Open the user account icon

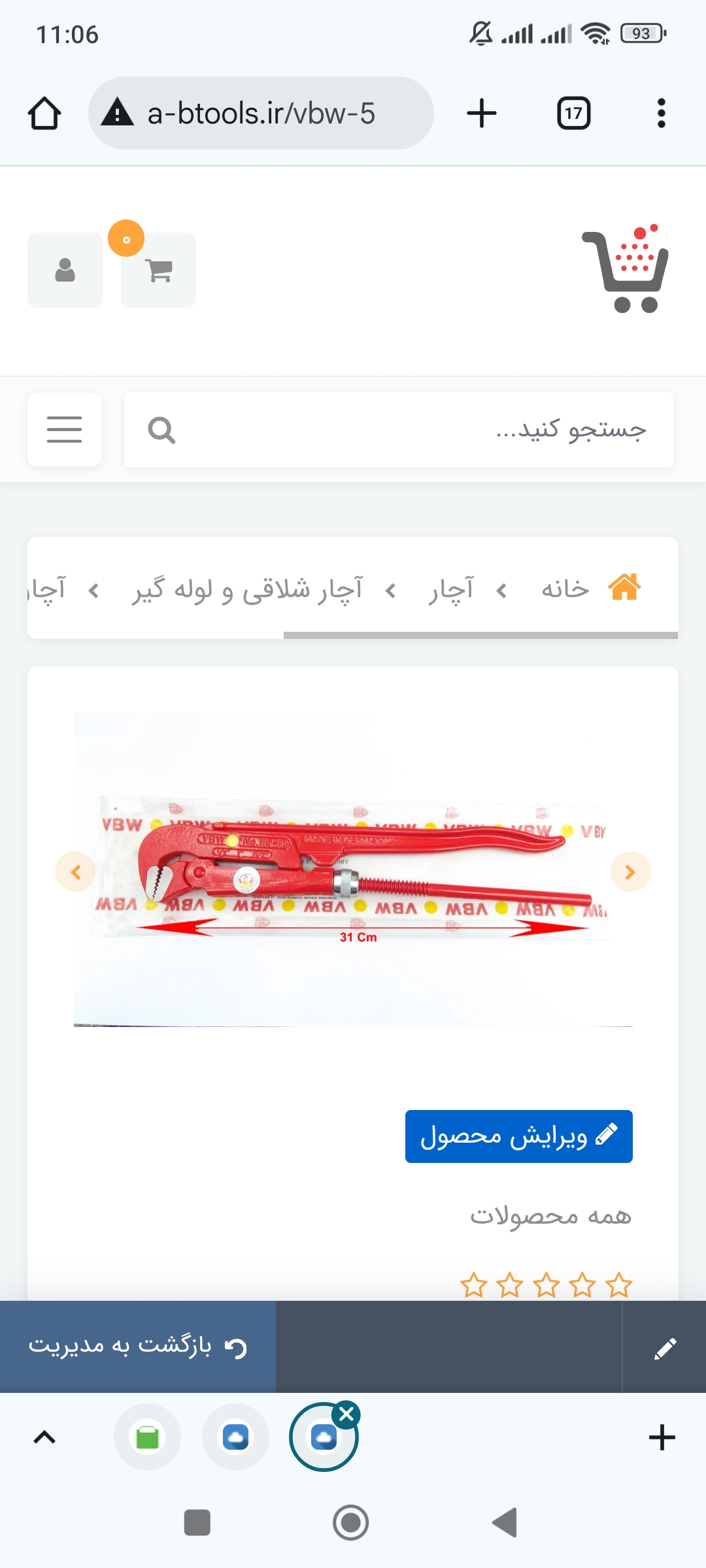tap(65, 270)
